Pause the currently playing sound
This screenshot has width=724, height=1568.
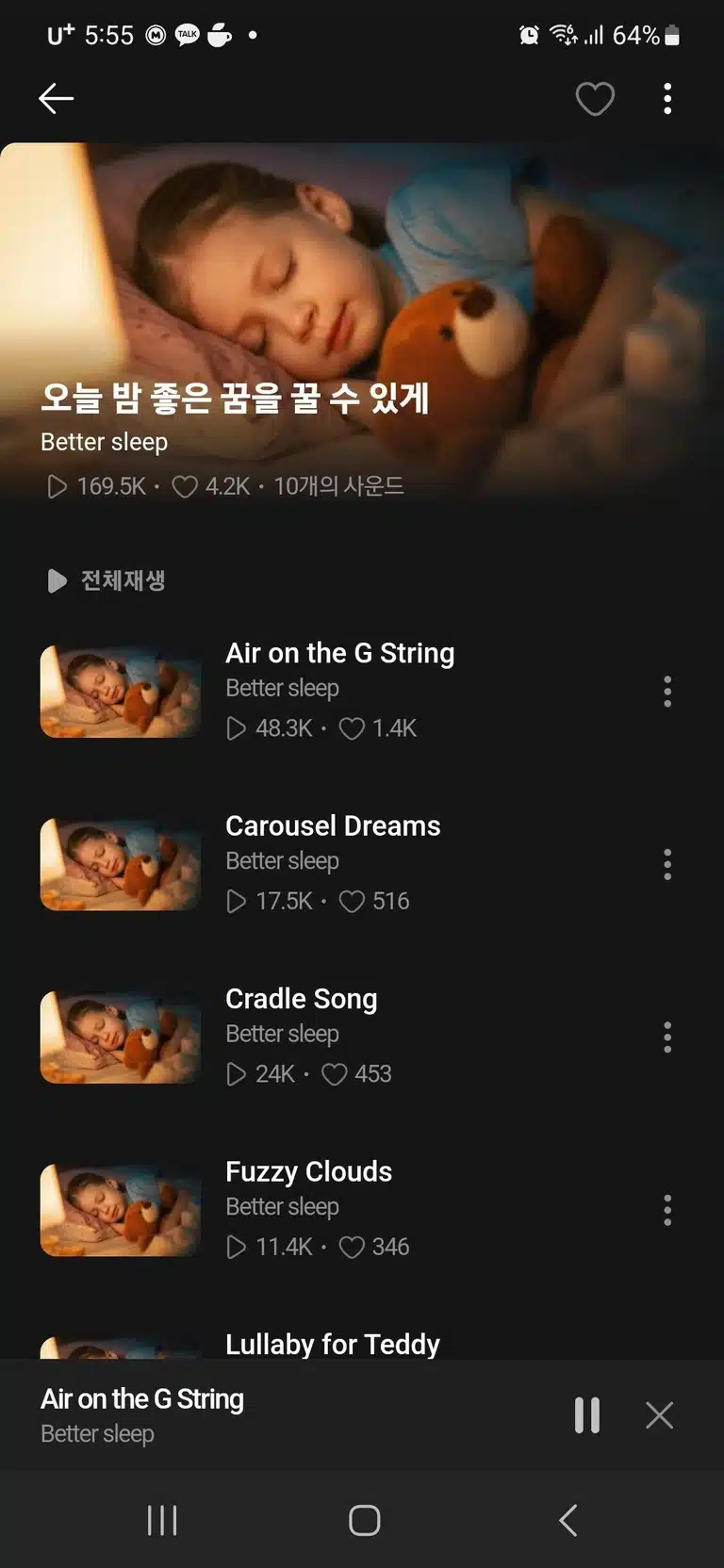(587, 1414)
